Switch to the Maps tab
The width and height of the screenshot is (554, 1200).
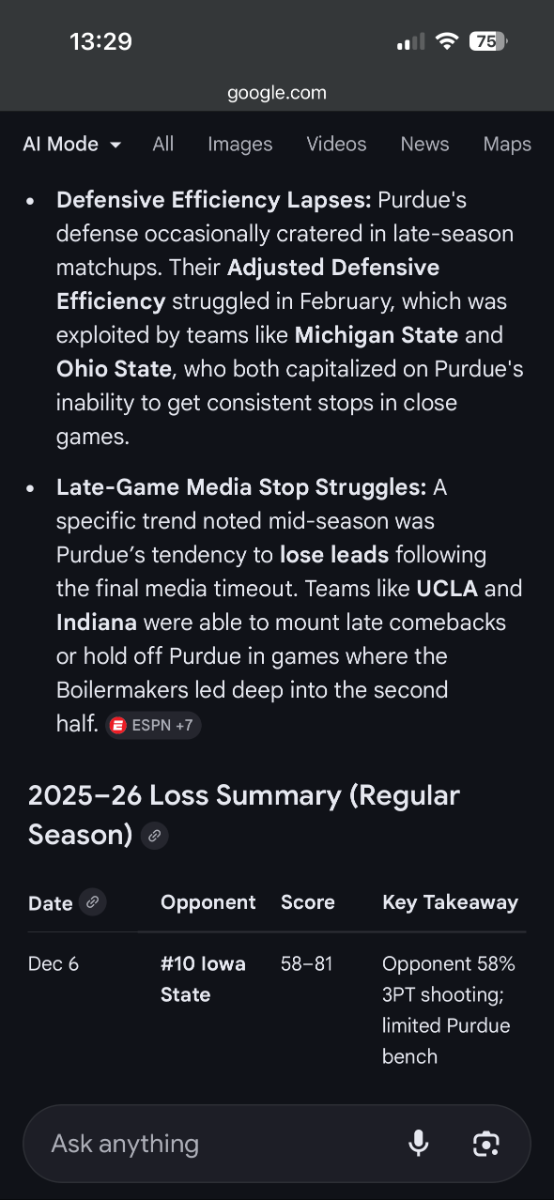click(507, 144)
